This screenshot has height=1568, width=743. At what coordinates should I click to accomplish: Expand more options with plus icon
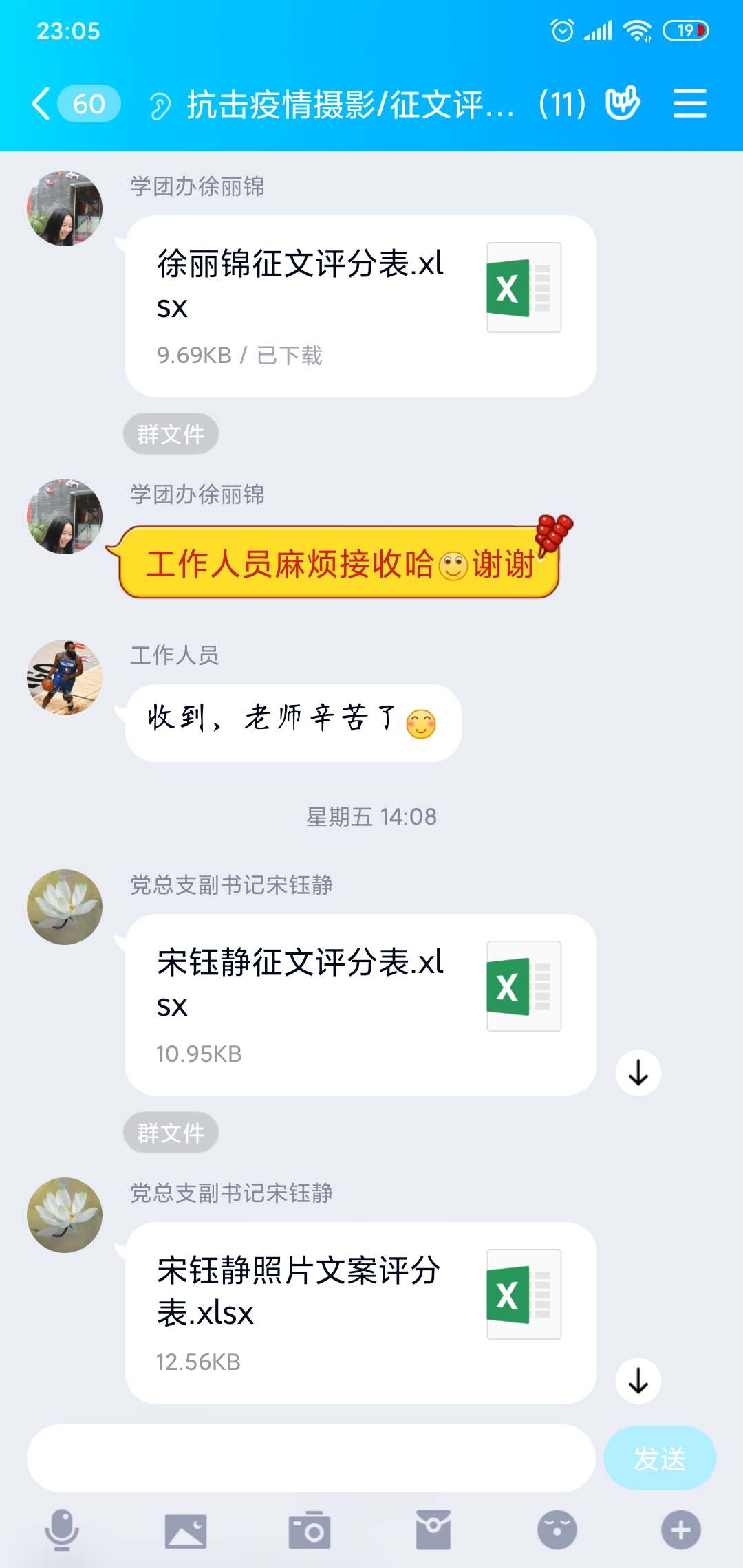(x=680, y=1530)
